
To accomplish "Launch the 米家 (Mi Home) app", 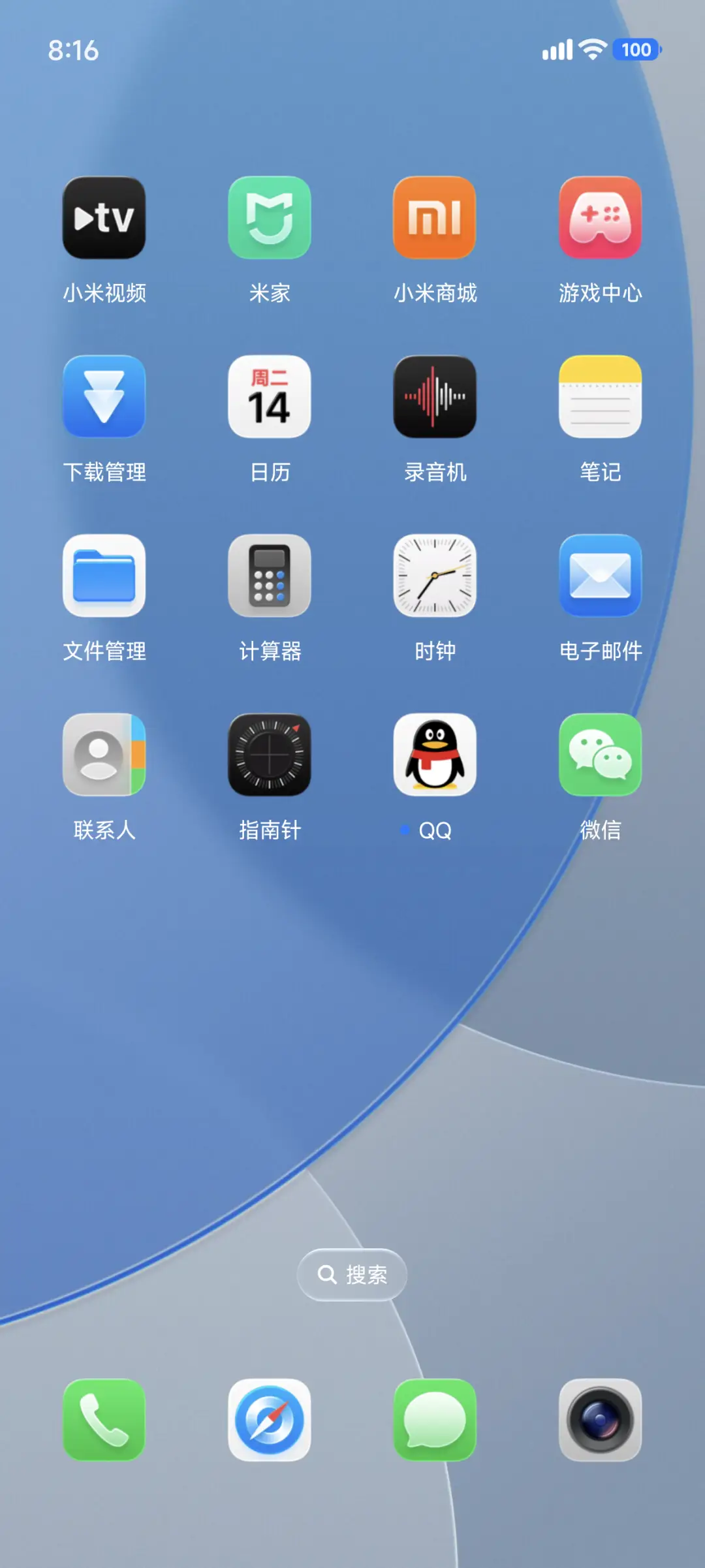I will (270, 217).
